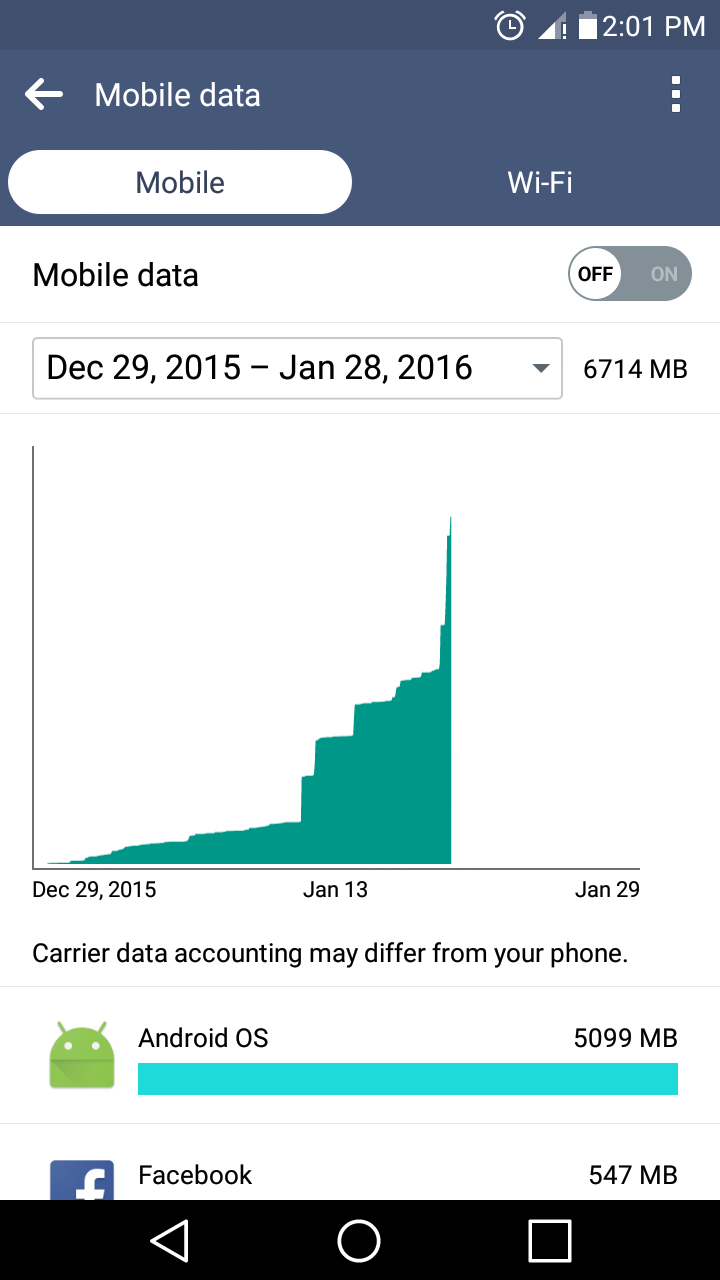Toggle the Mobile data switch
Screen dimensions: 720x1280
coord(630,274)
